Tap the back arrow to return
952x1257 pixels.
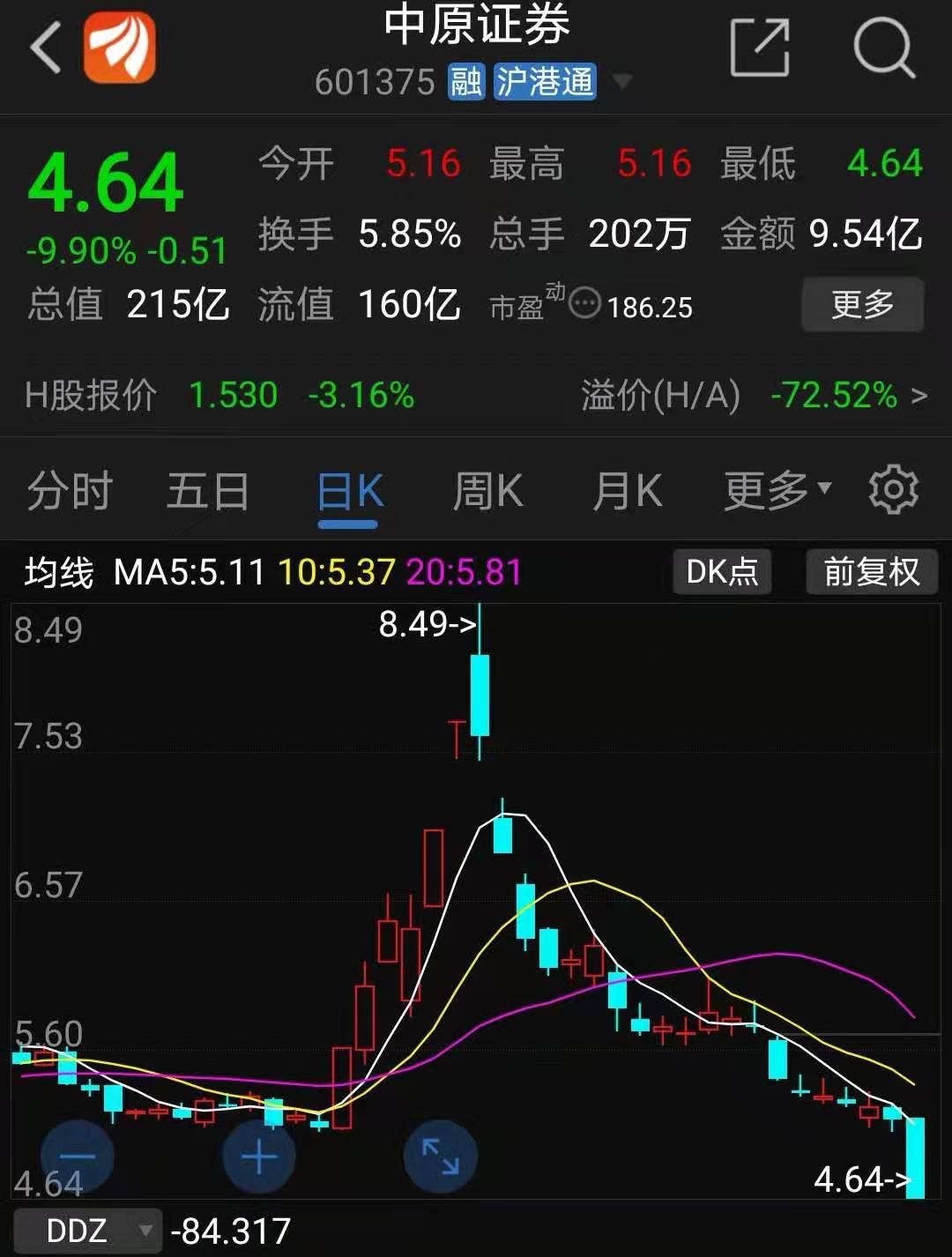pyautogui.click(x=46, y=48)
